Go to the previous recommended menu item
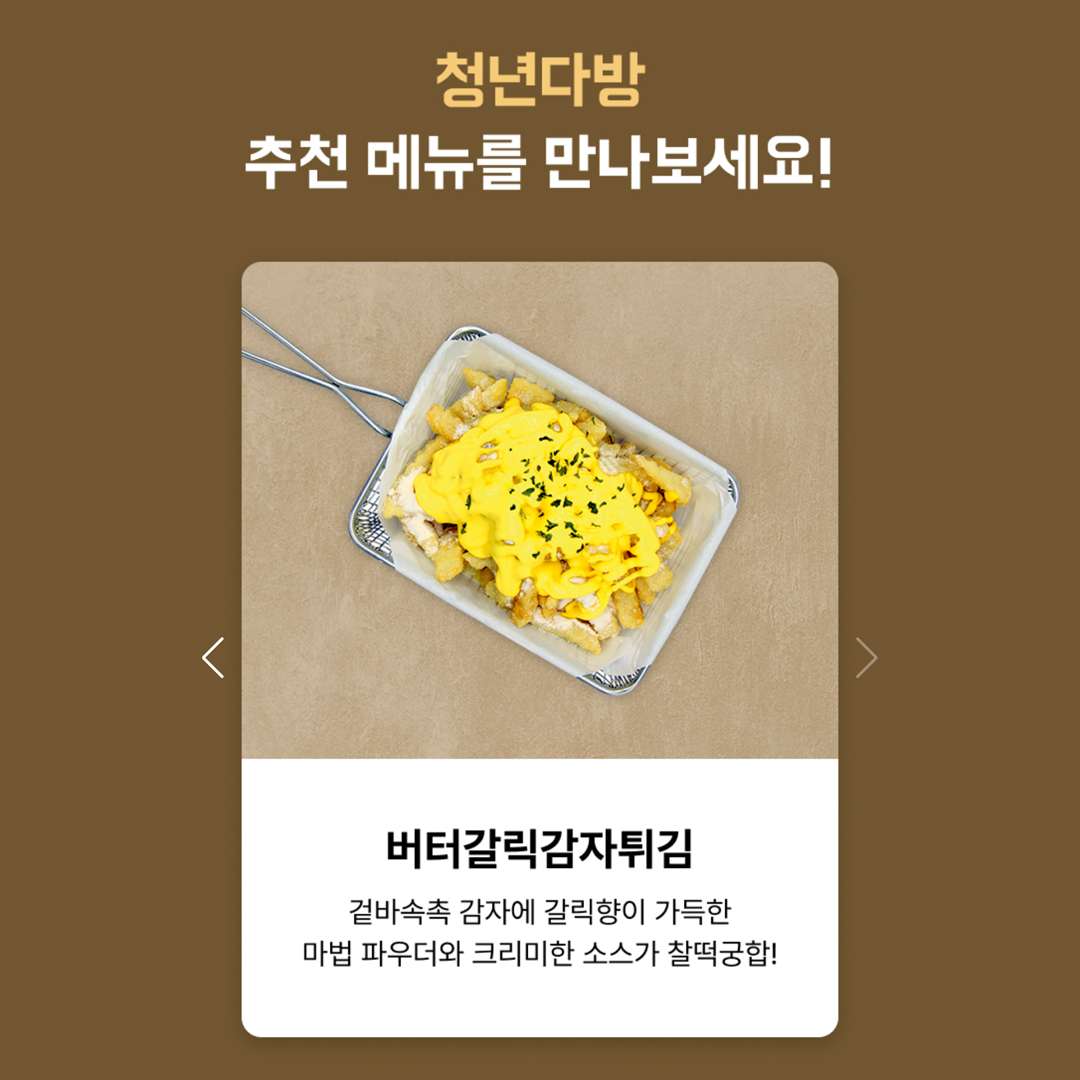 click(213, 658)
